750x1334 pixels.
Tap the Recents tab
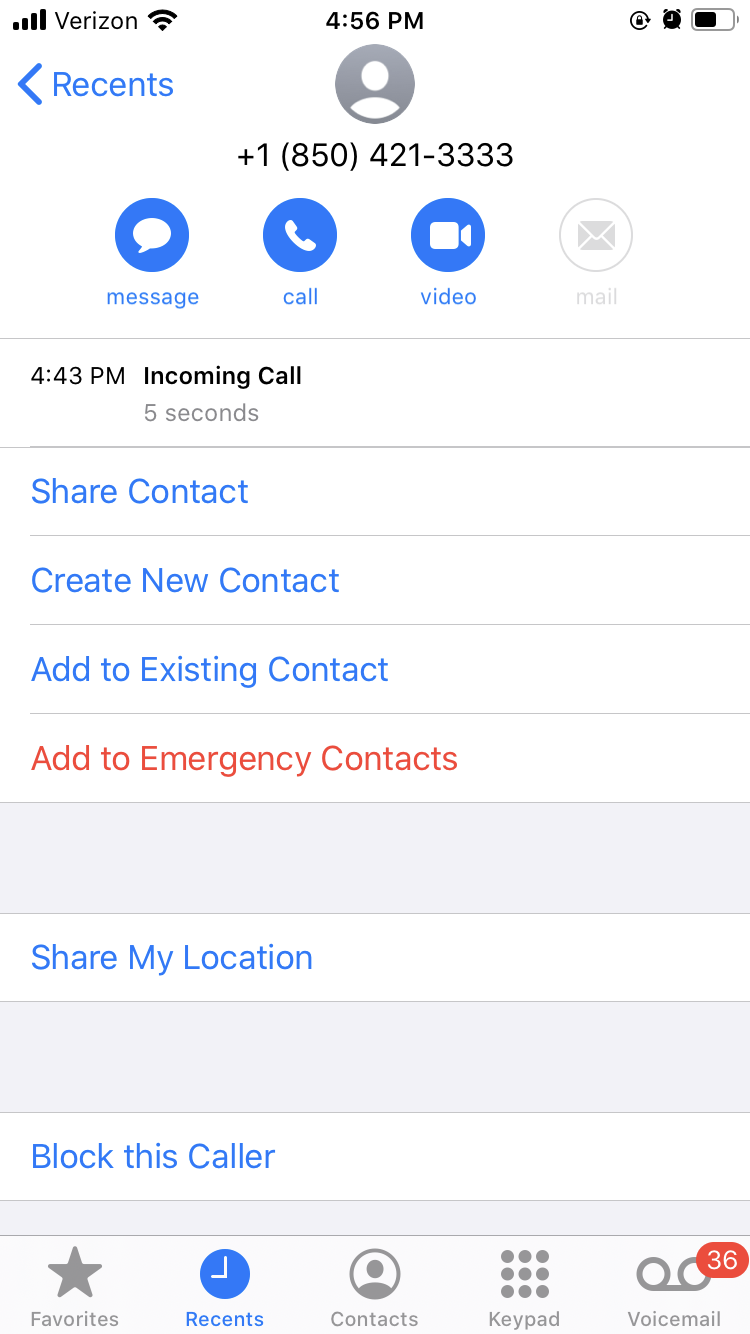pos(225,1286)
